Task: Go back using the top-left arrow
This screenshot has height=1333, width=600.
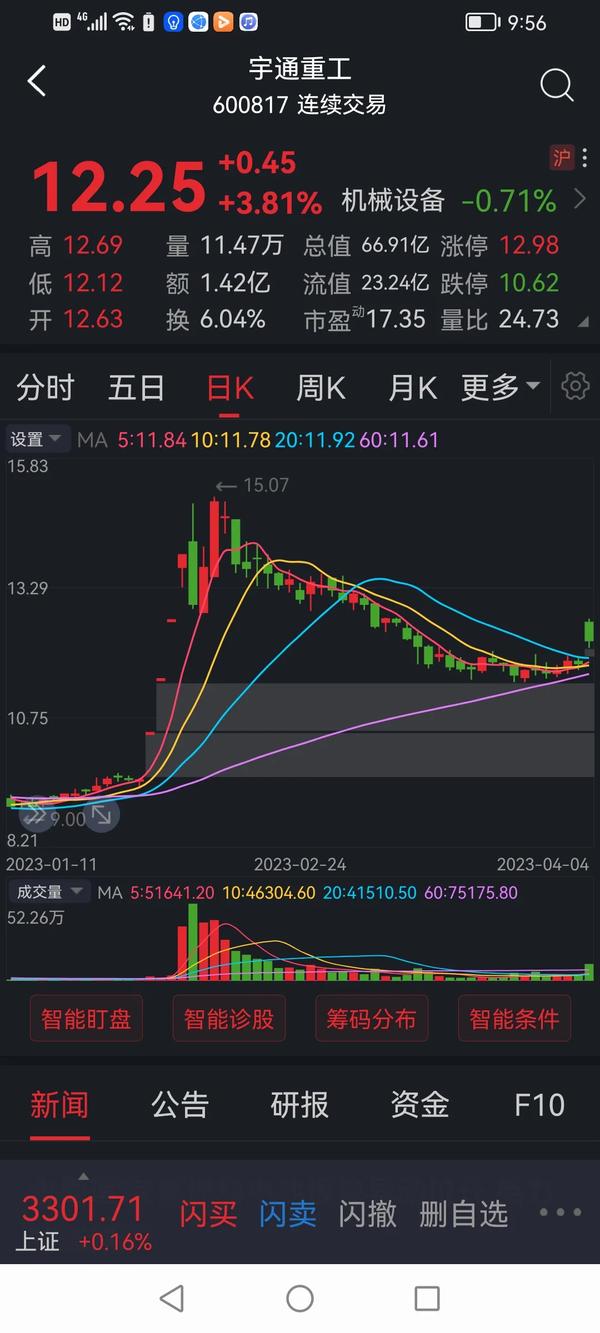Action: click(37, 82)
